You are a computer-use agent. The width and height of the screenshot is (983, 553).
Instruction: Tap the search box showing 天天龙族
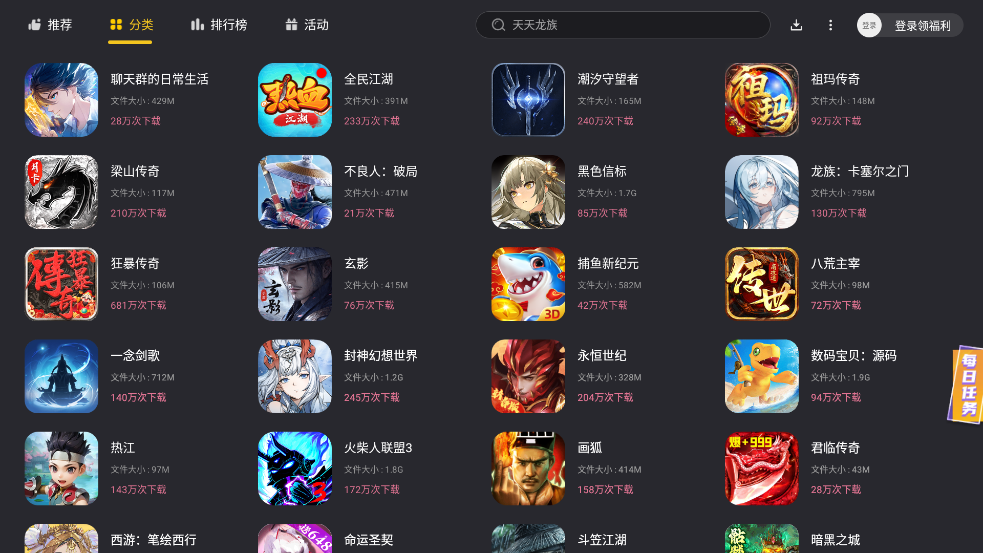tap(622, 25)
